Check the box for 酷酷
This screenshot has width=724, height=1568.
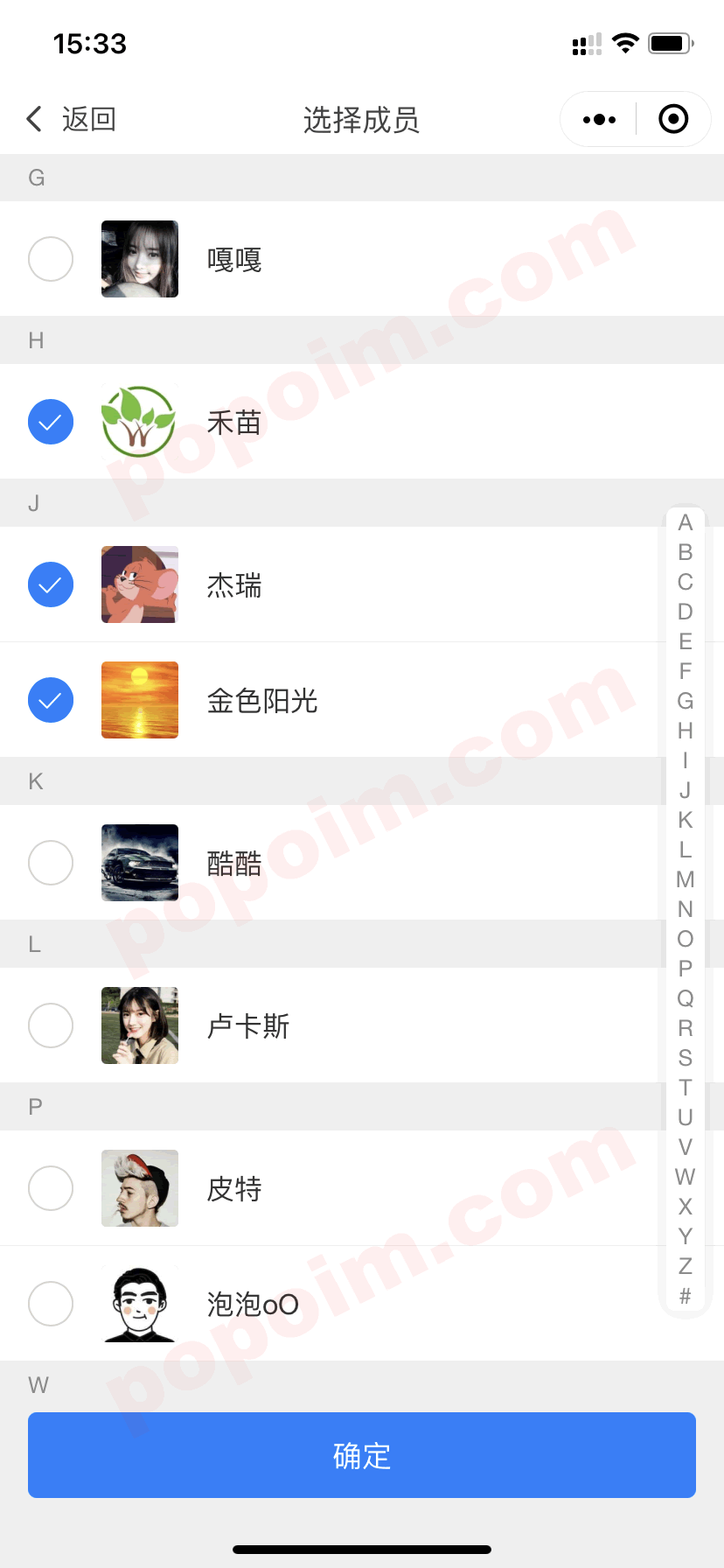(51, 863)
